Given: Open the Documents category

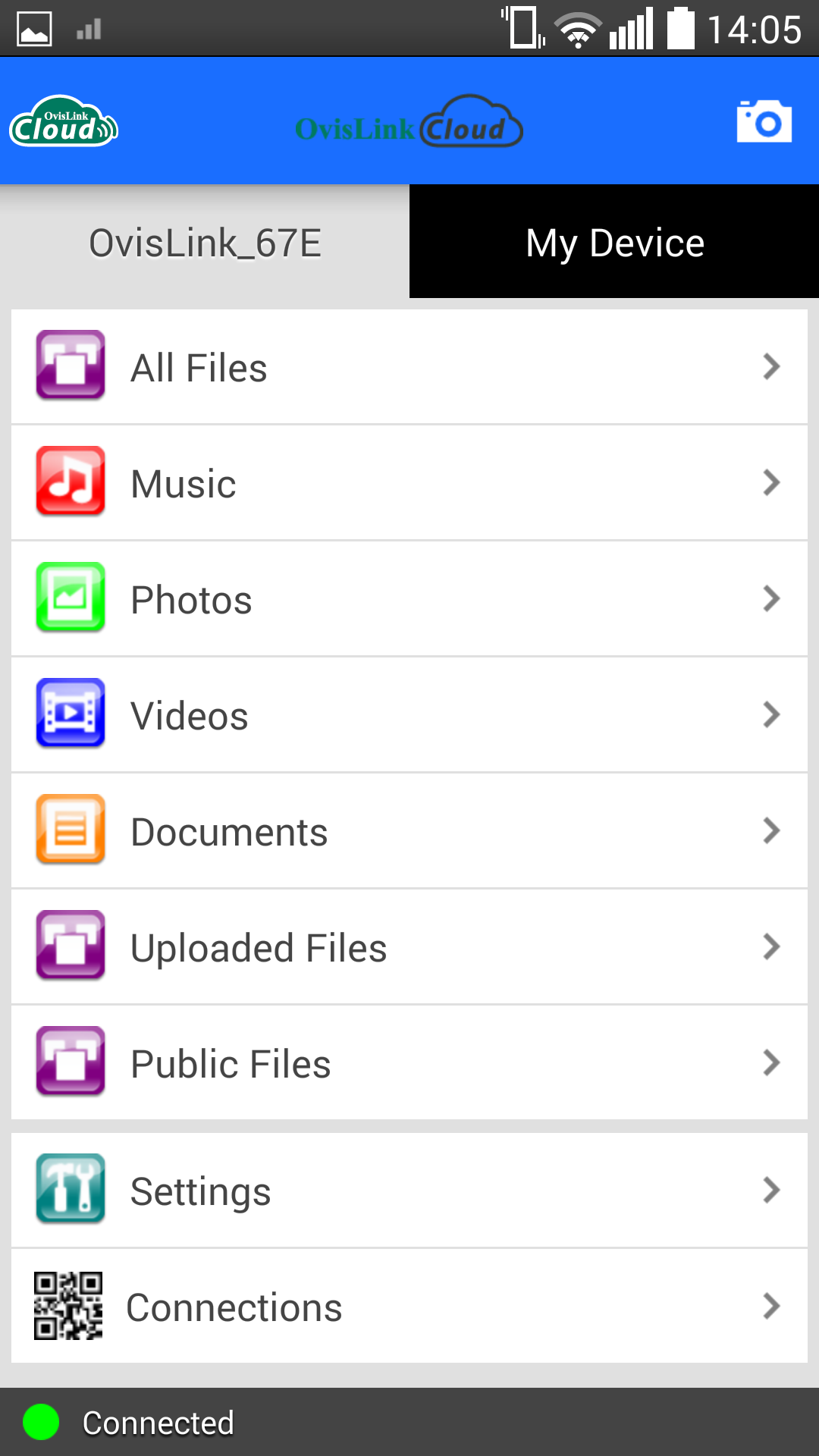Looking at the screenshot, I should [409, 832].
